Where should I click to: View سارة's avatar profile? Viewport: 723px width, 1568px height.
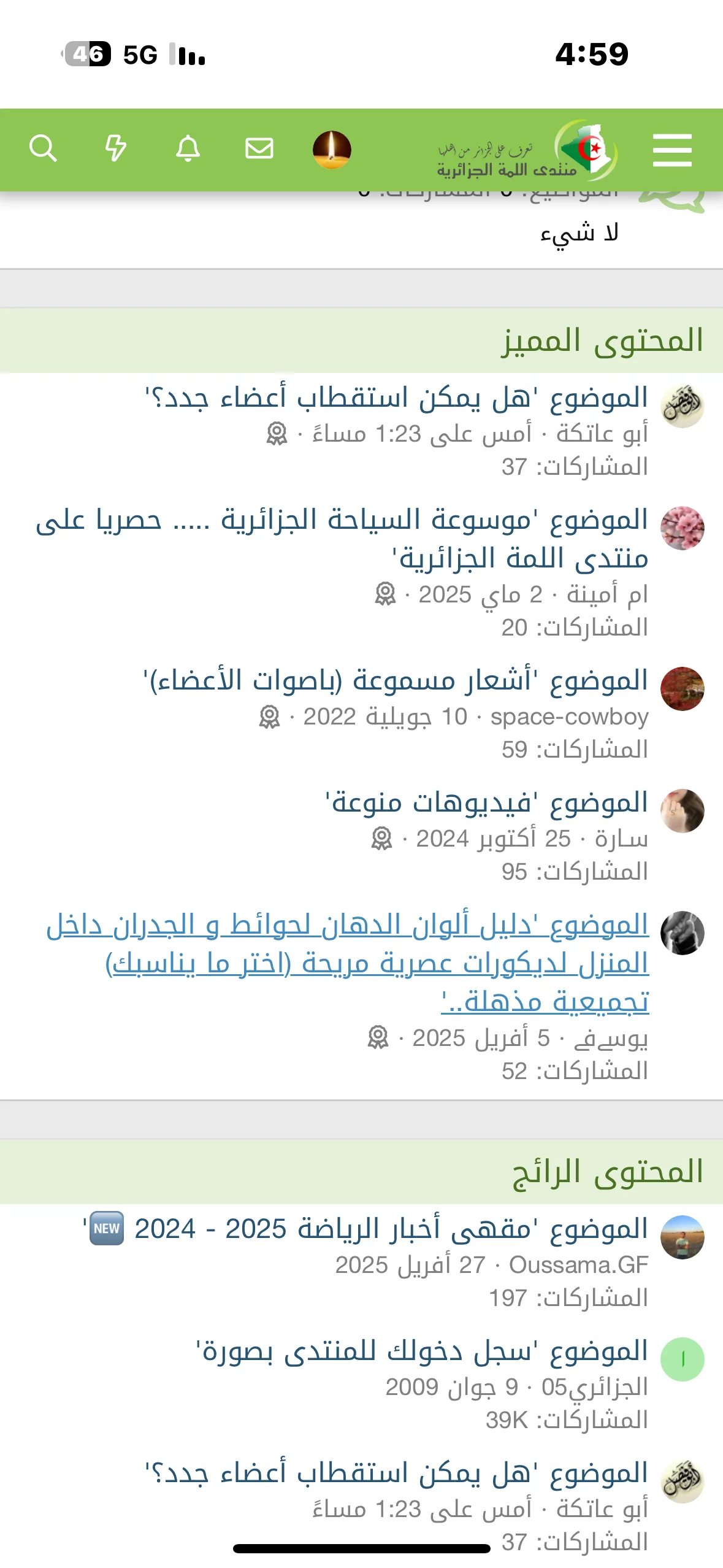pos(682,811)
